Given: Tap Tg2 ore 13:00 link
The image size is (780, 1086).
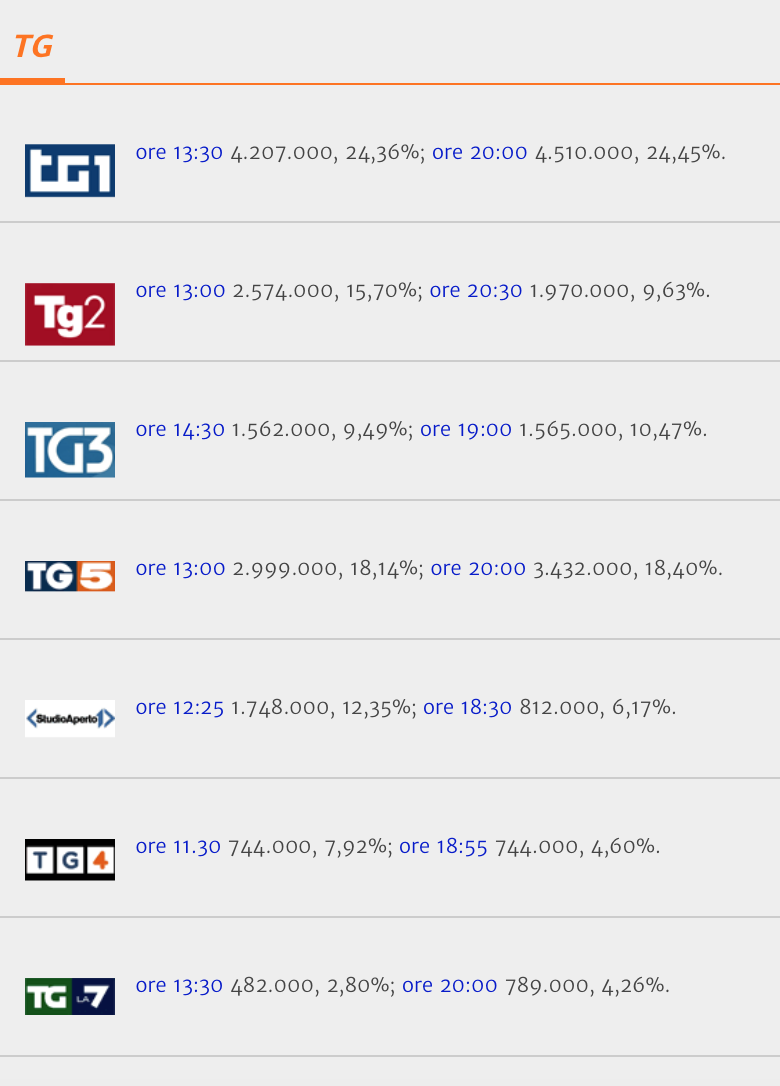Looking at the screenshot, I should coord(180,291).
